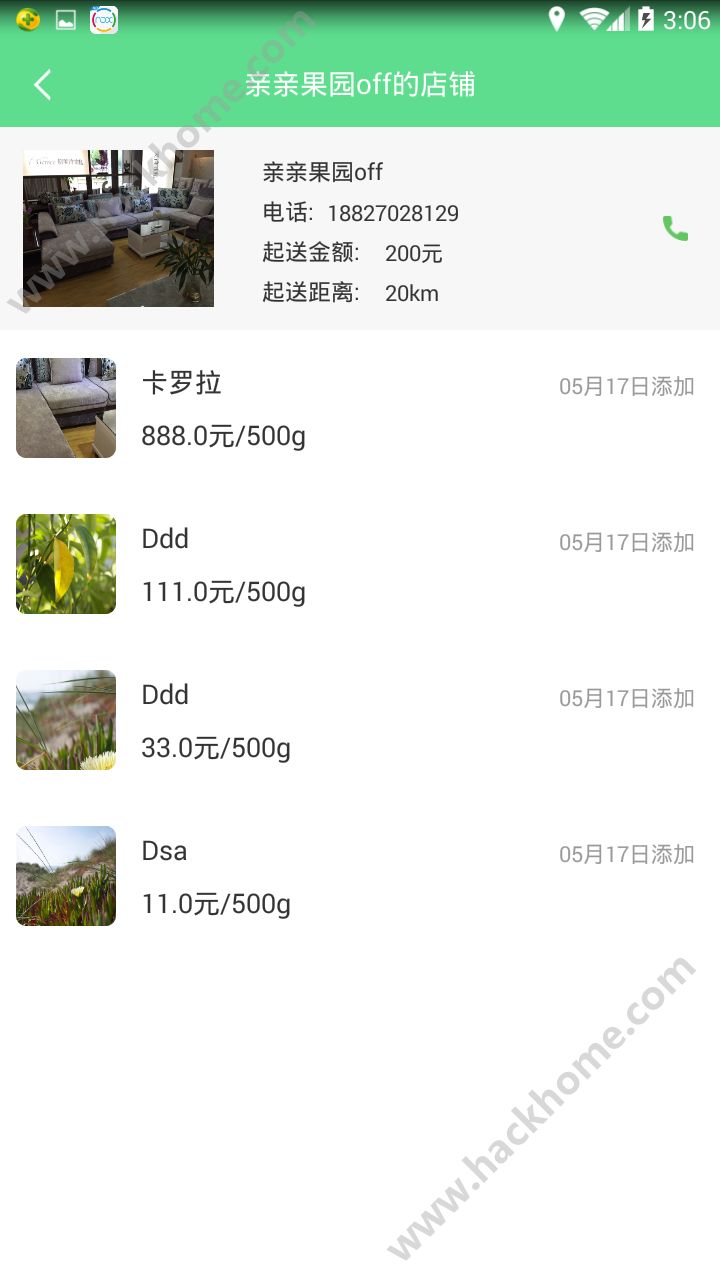The image size is (720, 1280).
Task: Go back from the 亲亲果园off shop page
Action: point(42,85)
